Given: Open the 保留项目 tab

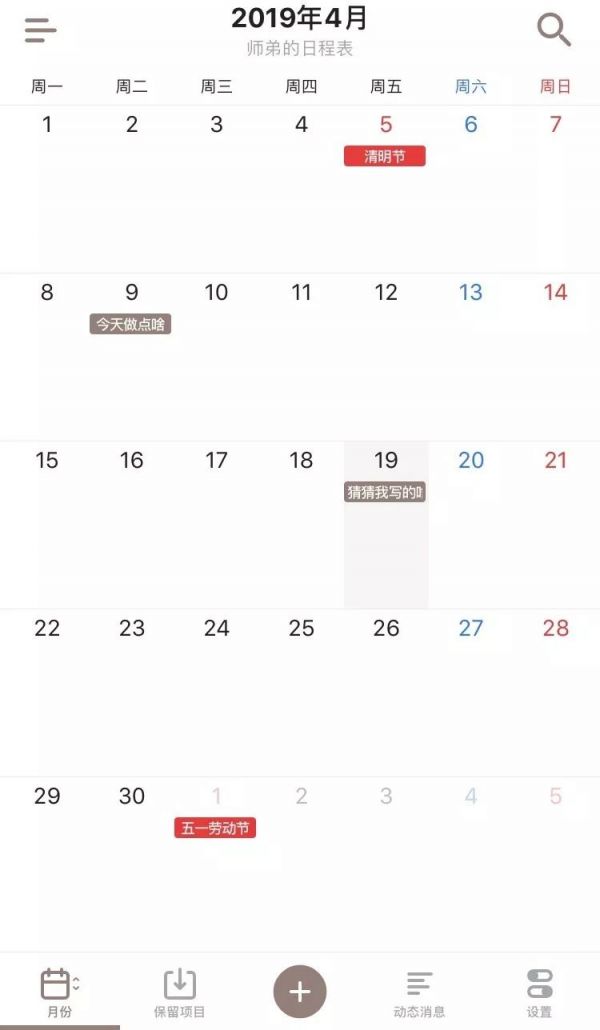Looking at the screenshot, I should coord(179,993).
